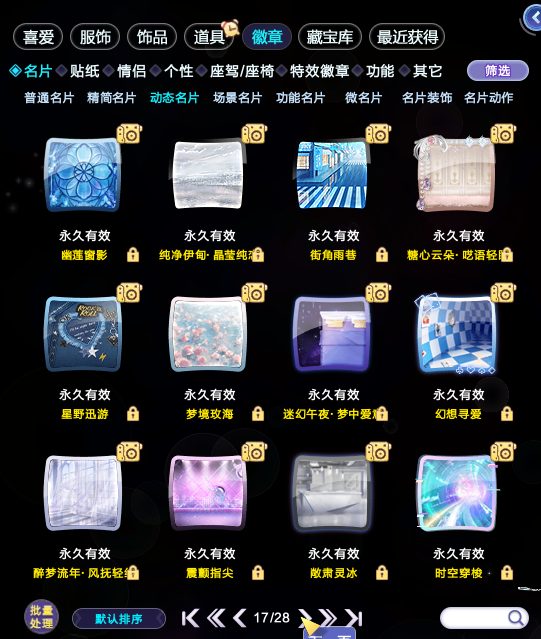
Task: Choose the 梦境玫海 card item
Action: tap(208, 334)
